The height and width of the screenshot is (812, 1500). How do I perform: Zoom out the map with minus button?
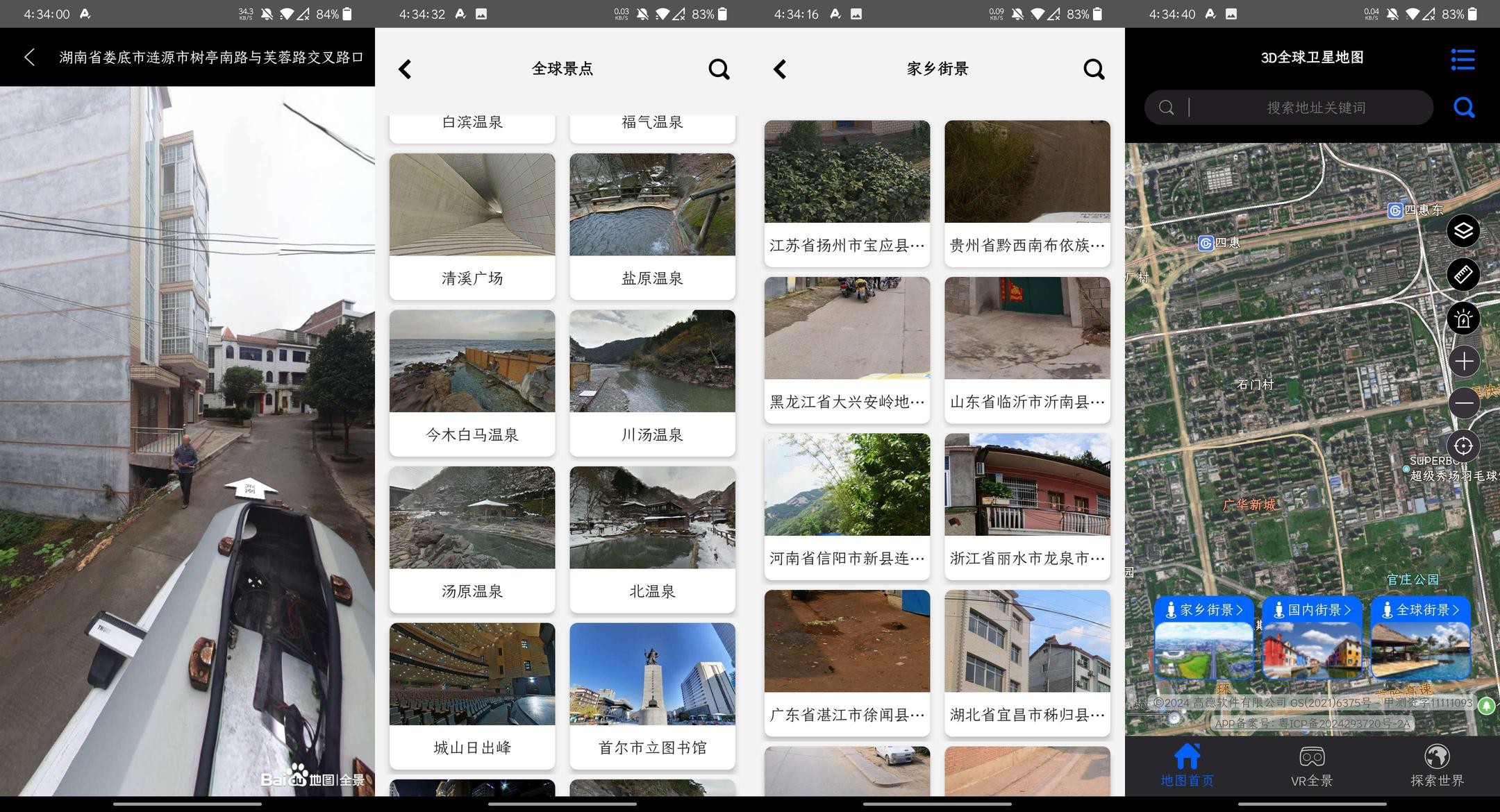pyautogui.click(x=1463, y=403)
